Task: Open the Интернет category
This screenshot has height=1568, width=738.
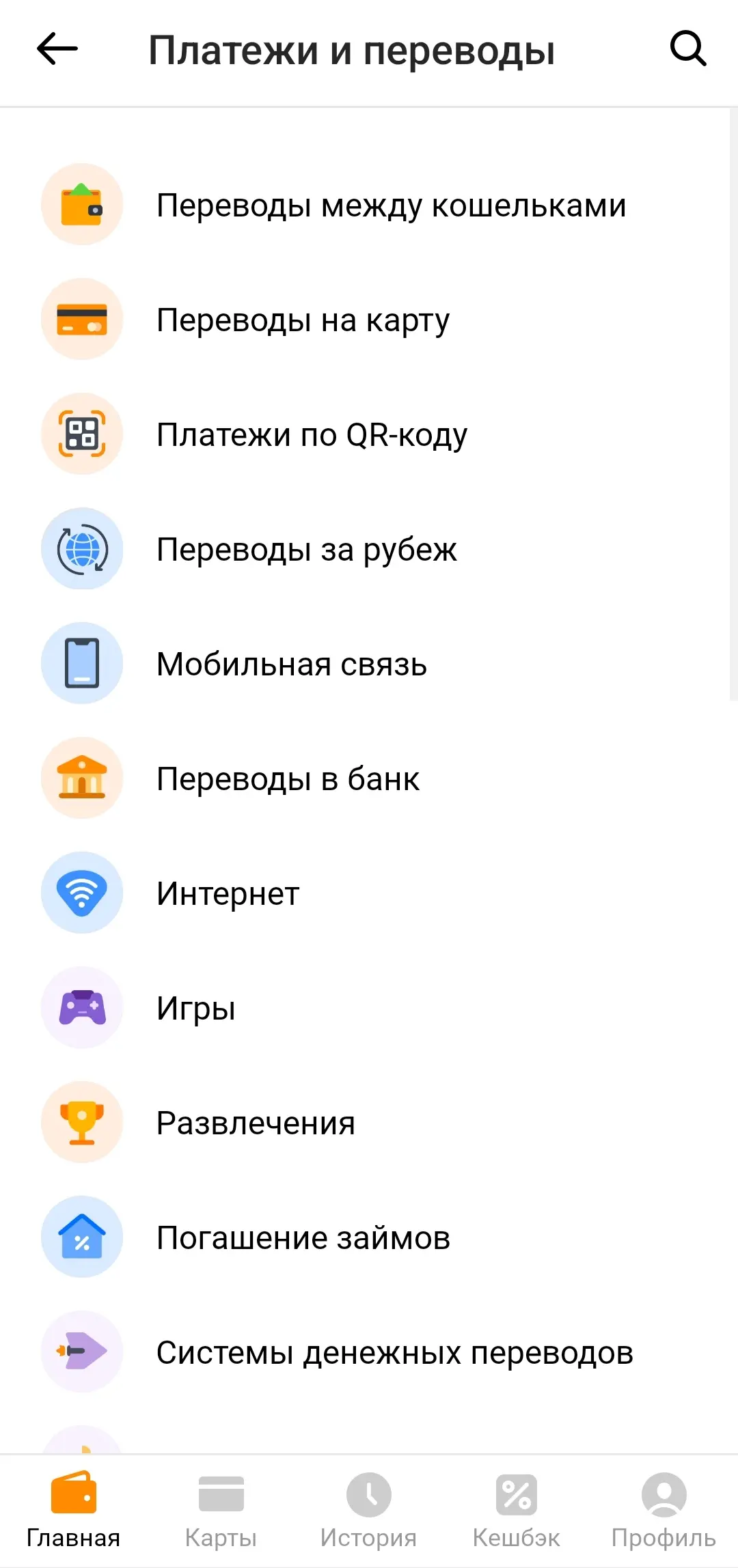Action: (x=228, y=893)
